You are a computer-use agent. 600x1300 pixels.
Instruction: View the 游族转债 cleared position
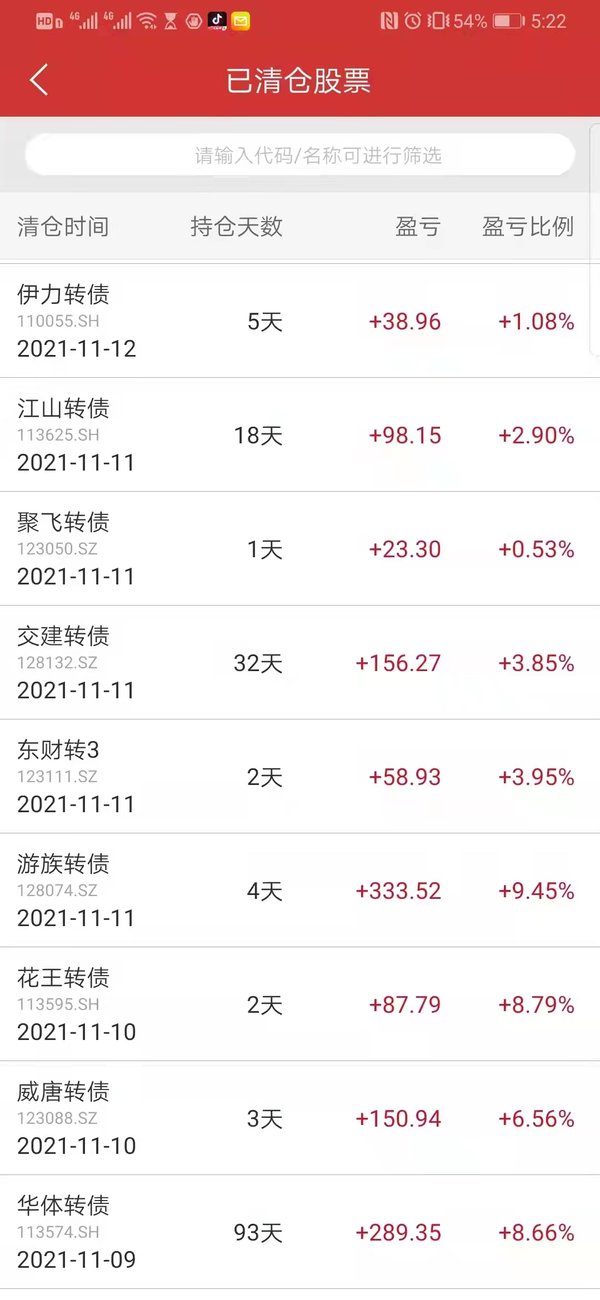point(300,891)
